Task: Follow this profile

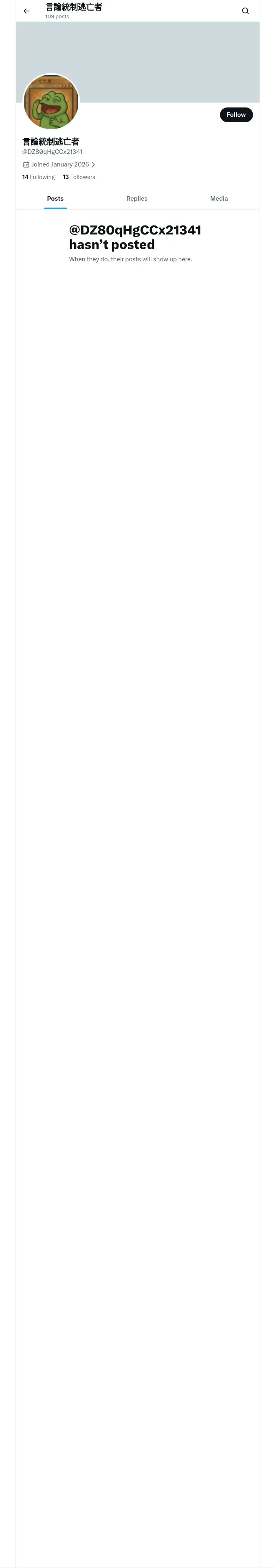Action: 236,114
